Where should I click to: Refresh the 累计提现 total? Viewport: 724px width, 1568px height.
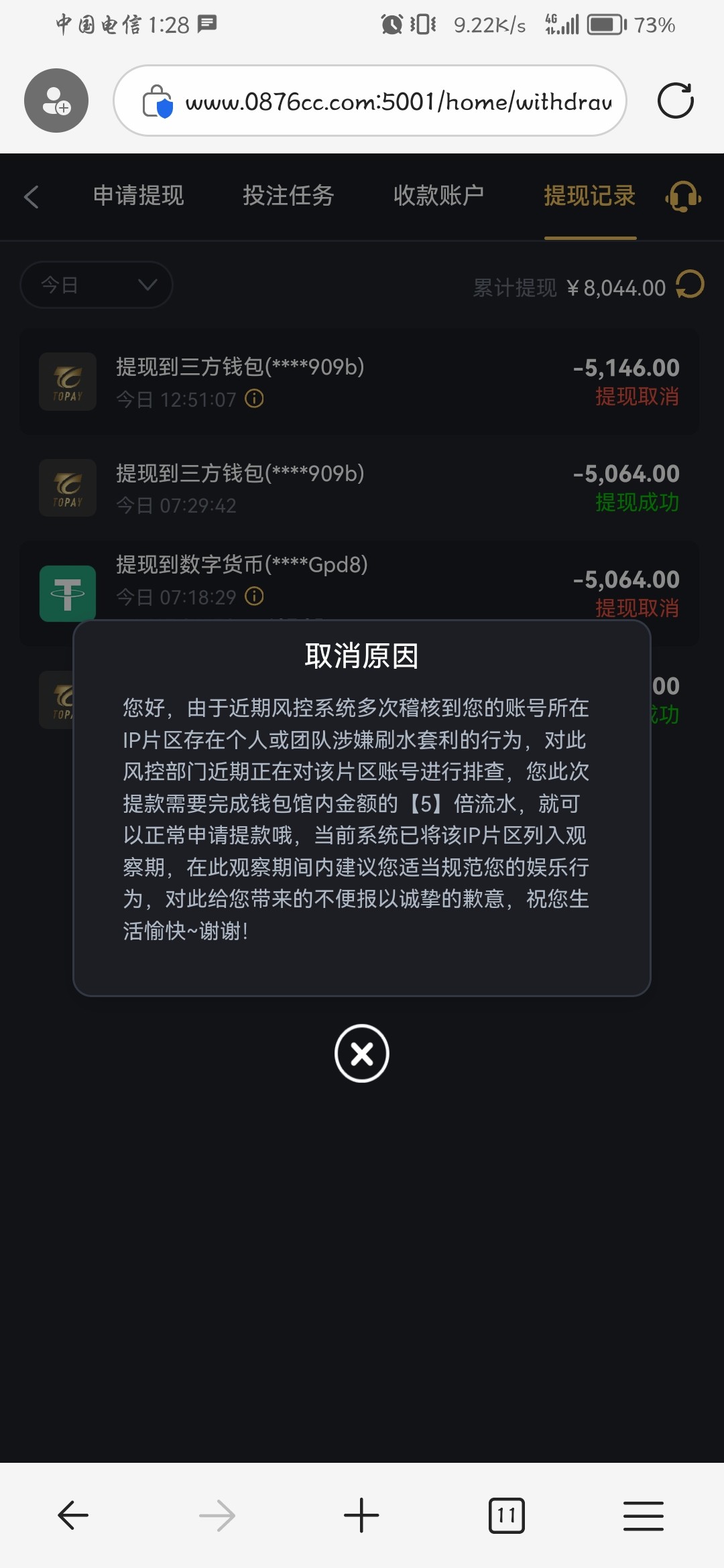click(690, 285)
